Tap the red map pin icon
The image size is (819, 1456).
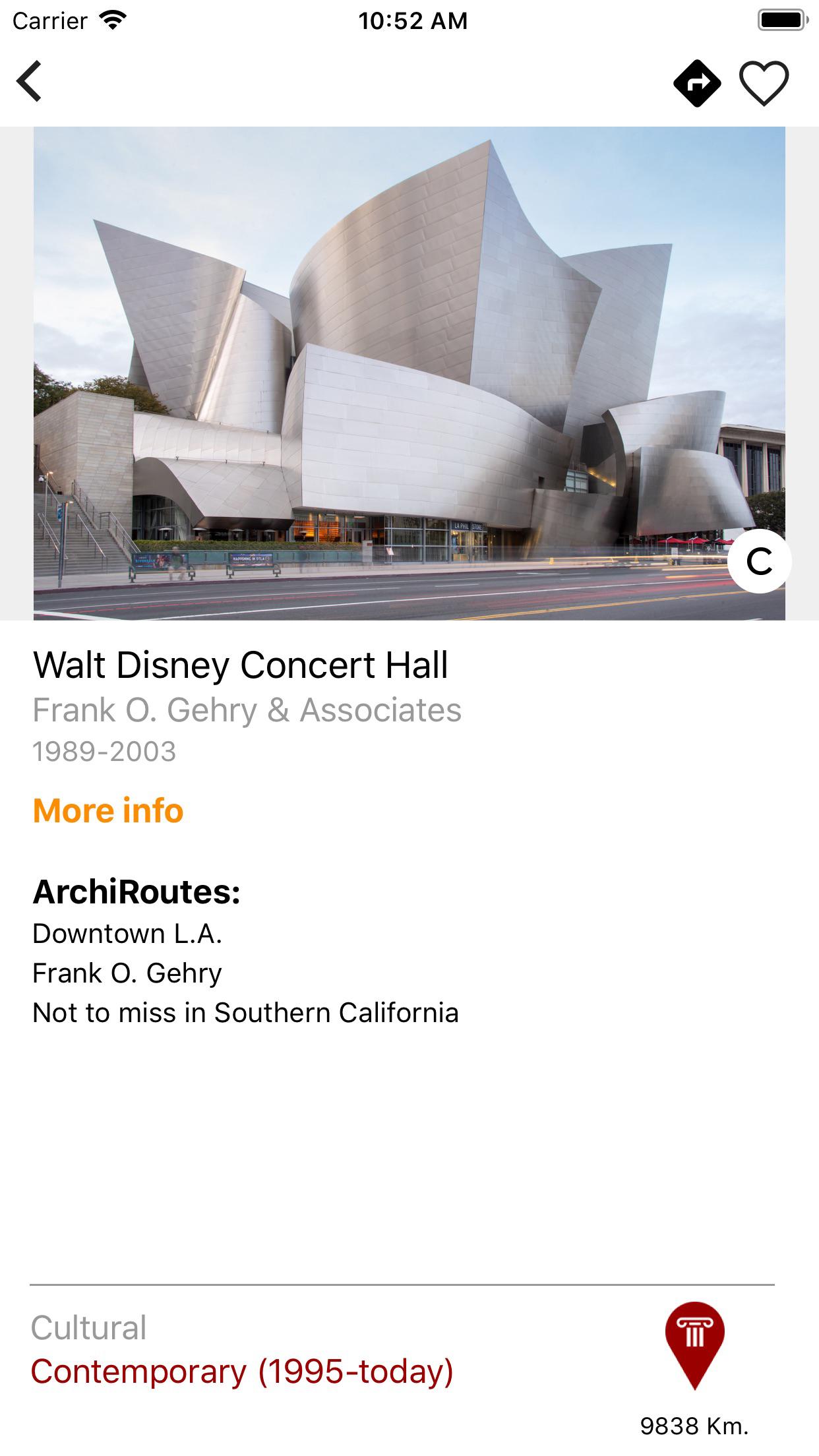pos(694,1345)
